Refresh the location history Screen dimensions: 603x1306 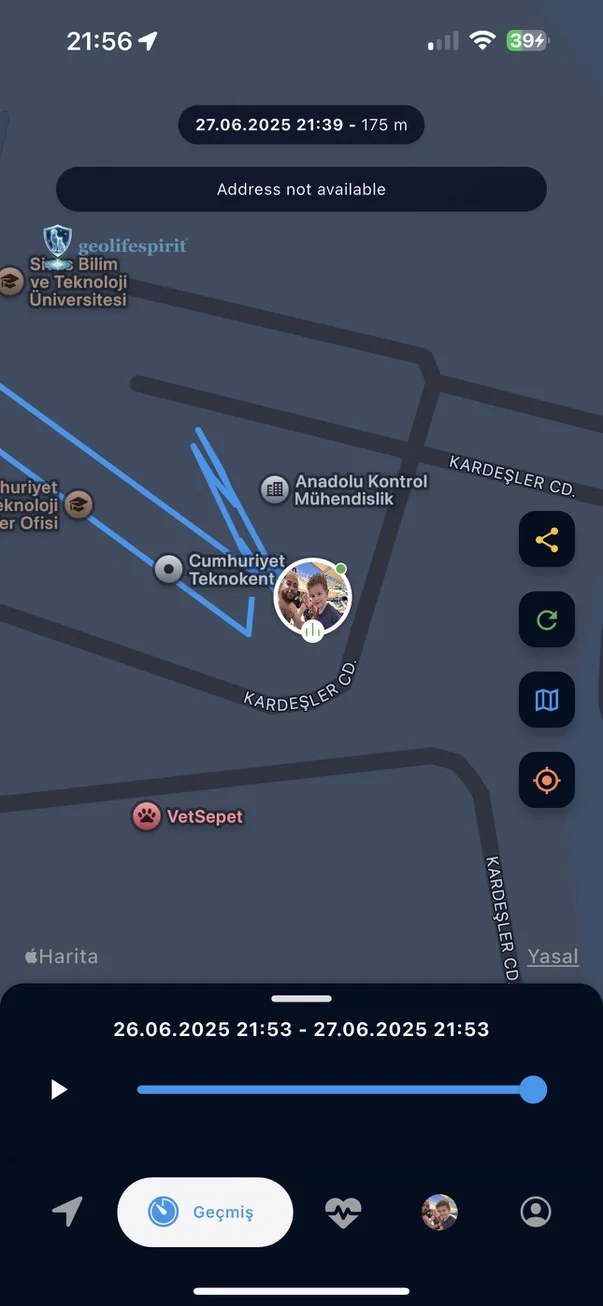pos(546,620)
